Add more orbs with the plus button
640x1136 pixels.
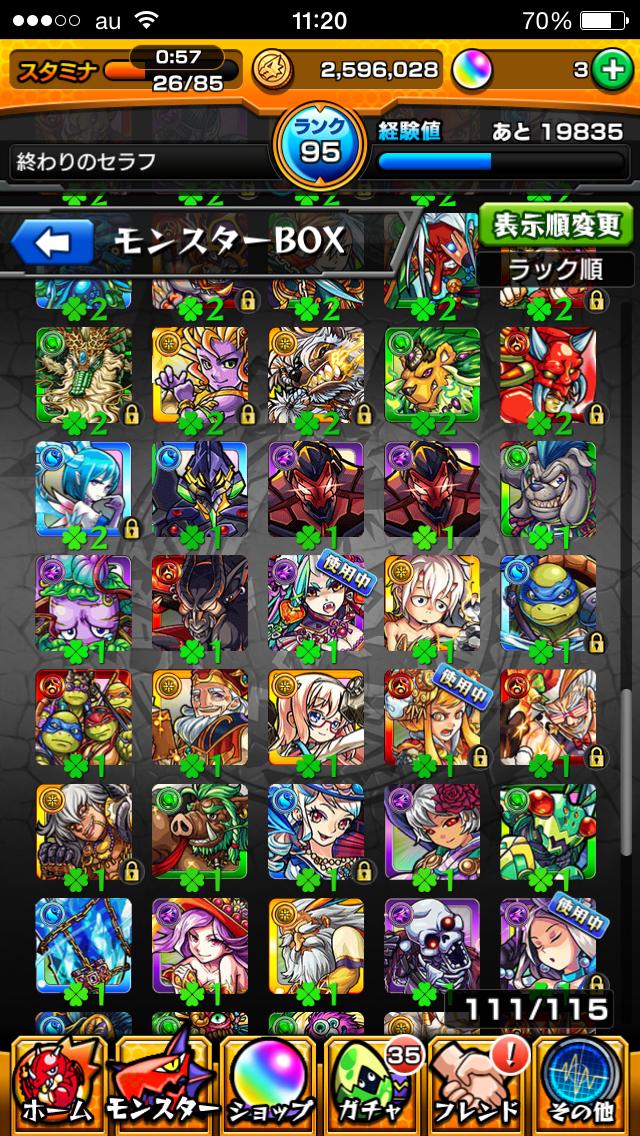coord(608,70)
